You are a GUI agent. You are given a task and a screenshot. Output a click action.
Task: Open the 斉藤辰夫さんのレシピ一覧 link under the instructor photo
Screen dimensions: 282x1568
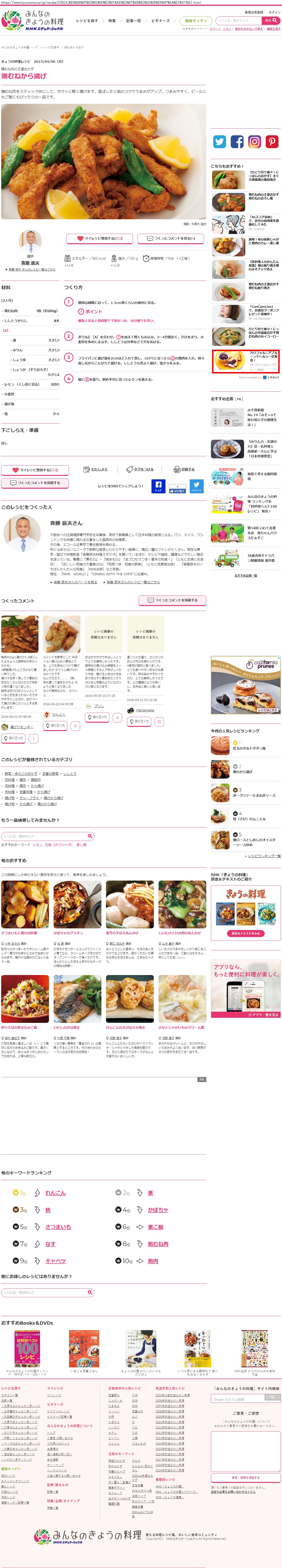click(32, 270)
